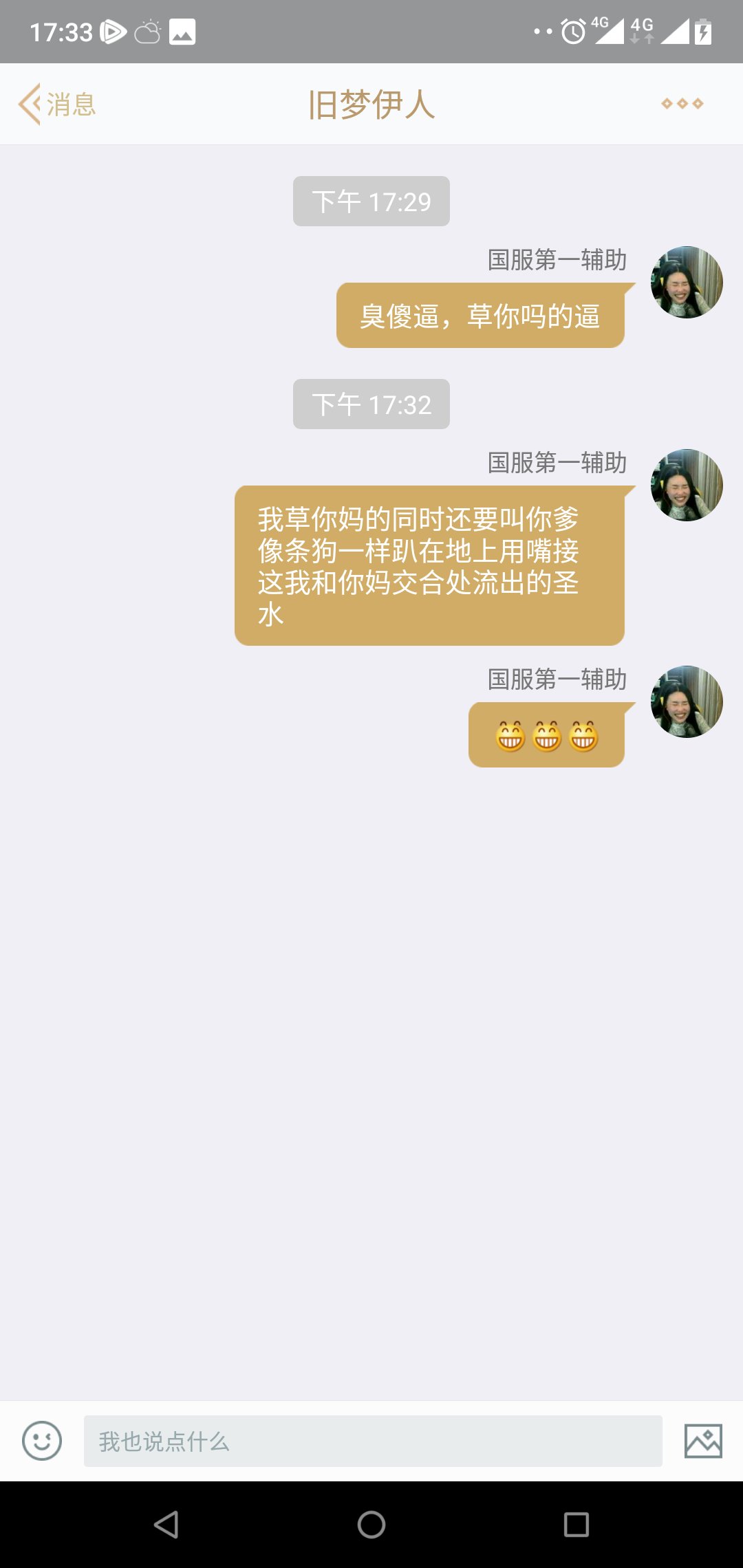Open the three-diamond overflow menu
This screenshot has height=1568, width=743.
682,104
